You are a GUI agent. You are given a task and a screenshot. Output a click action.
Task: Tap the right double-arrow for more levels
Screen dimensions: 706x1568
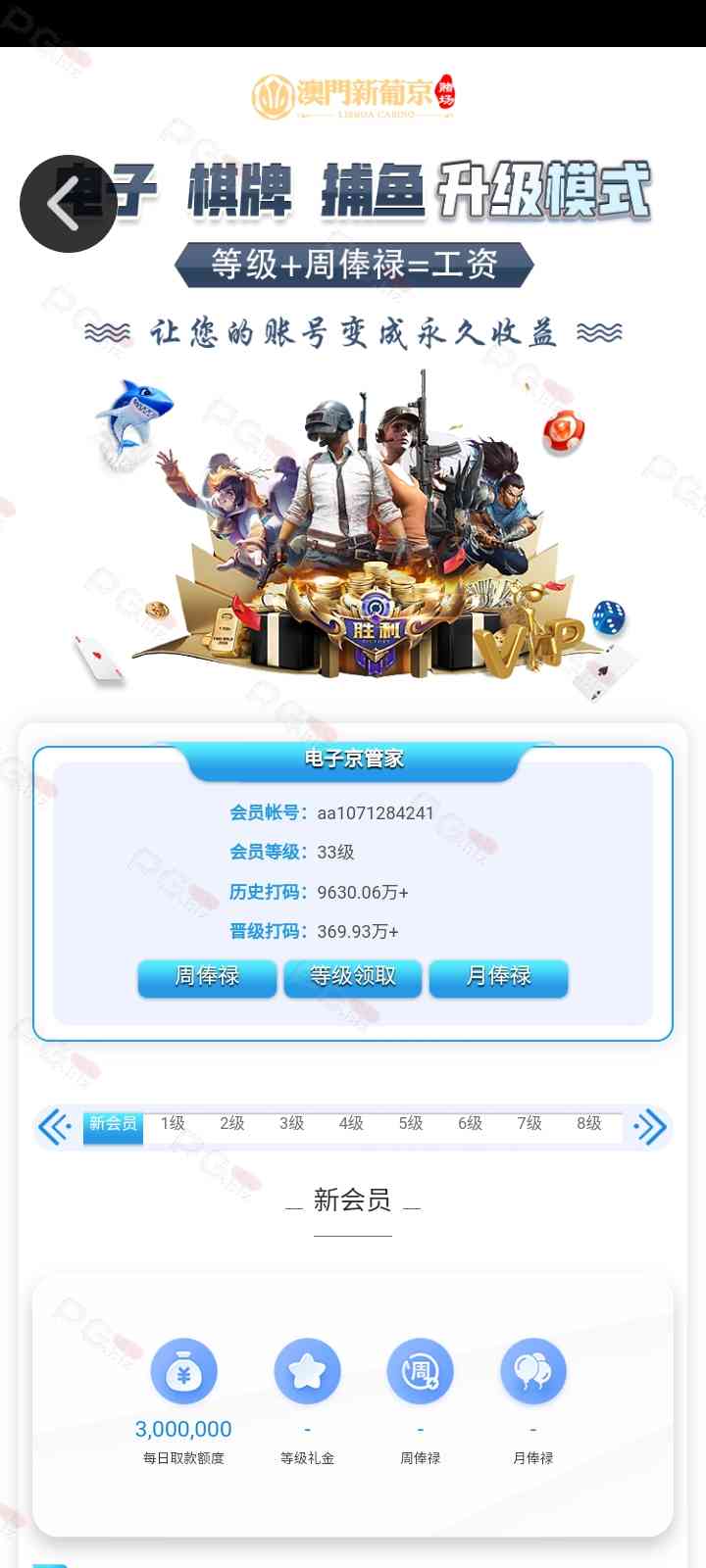coord(650,1127)
